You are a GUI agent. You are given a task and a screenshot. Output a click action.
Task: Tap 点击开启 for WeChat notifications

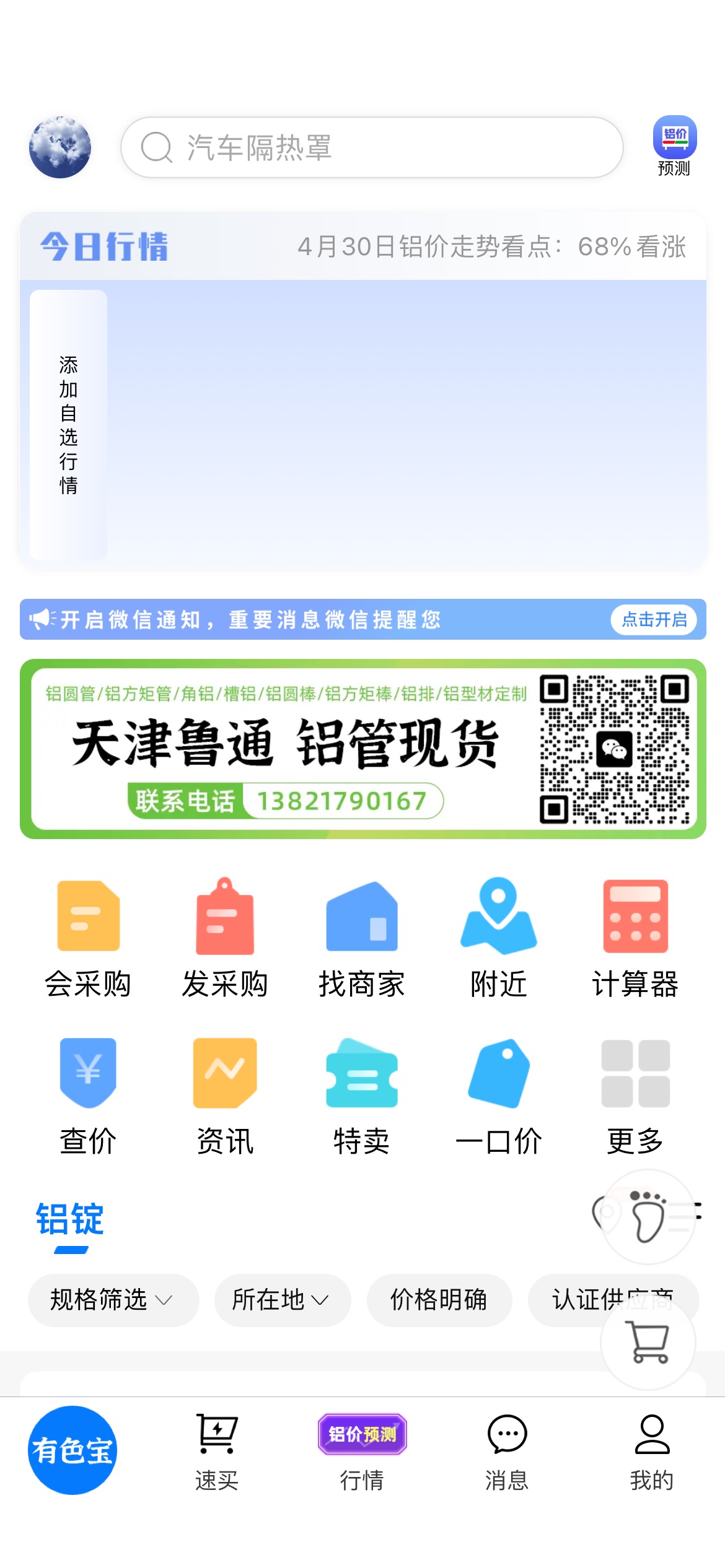click(654, 619)
